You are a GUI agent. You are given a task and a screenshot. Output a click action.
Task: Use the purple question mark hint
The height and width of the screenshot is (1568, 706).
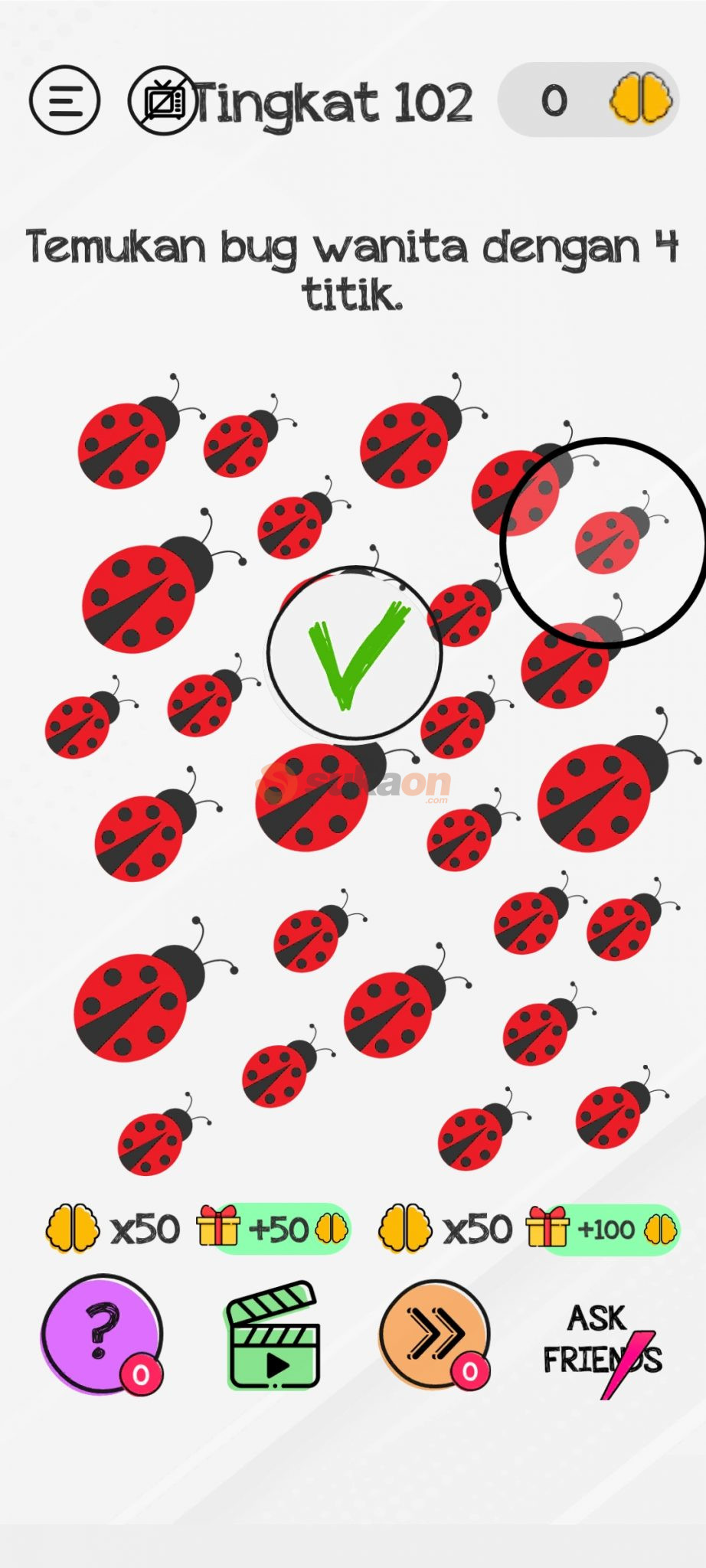coord(101,1333)
